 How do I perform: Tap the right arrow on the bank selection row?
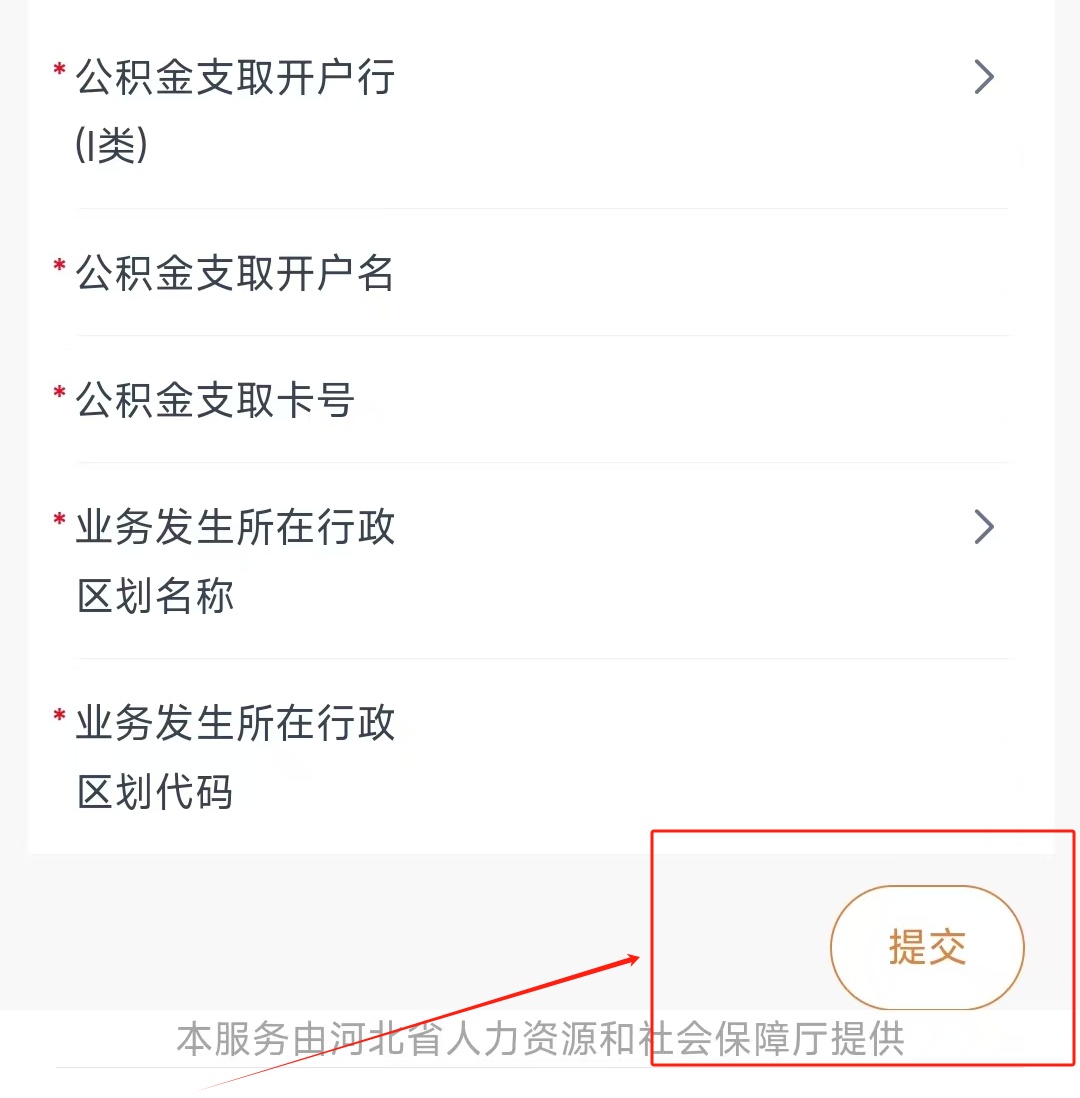pyautogui.click(x=985, y=77)
